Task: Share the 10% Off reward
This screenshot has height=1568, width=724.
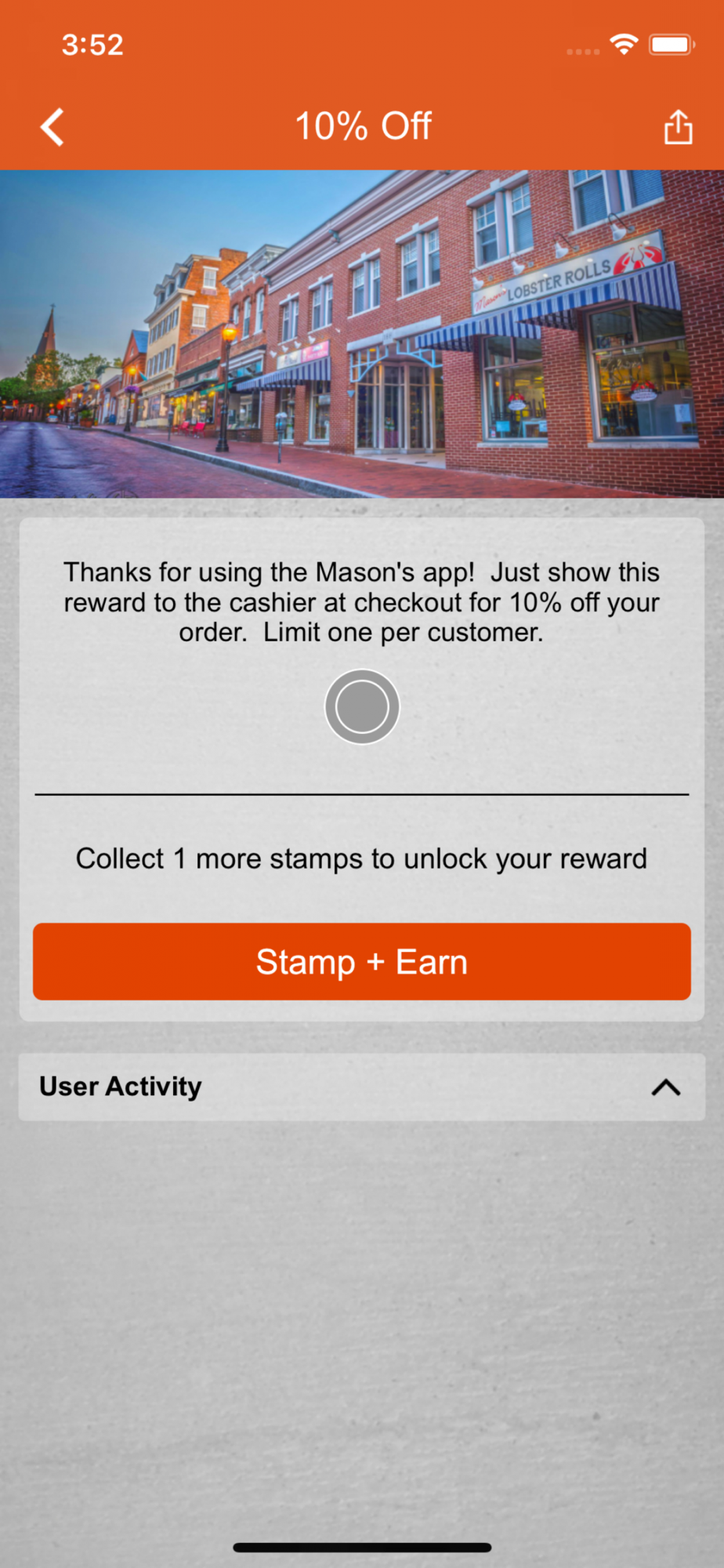Action: click(678, 126)
